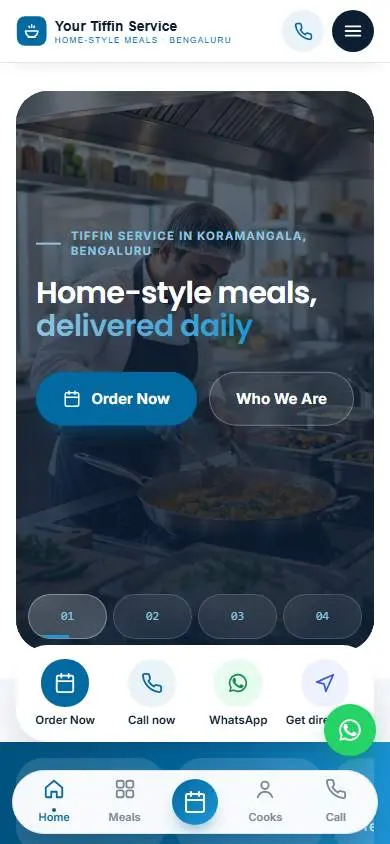Switch to the Meals tab

pyautogui.click(x=125, y=801)
